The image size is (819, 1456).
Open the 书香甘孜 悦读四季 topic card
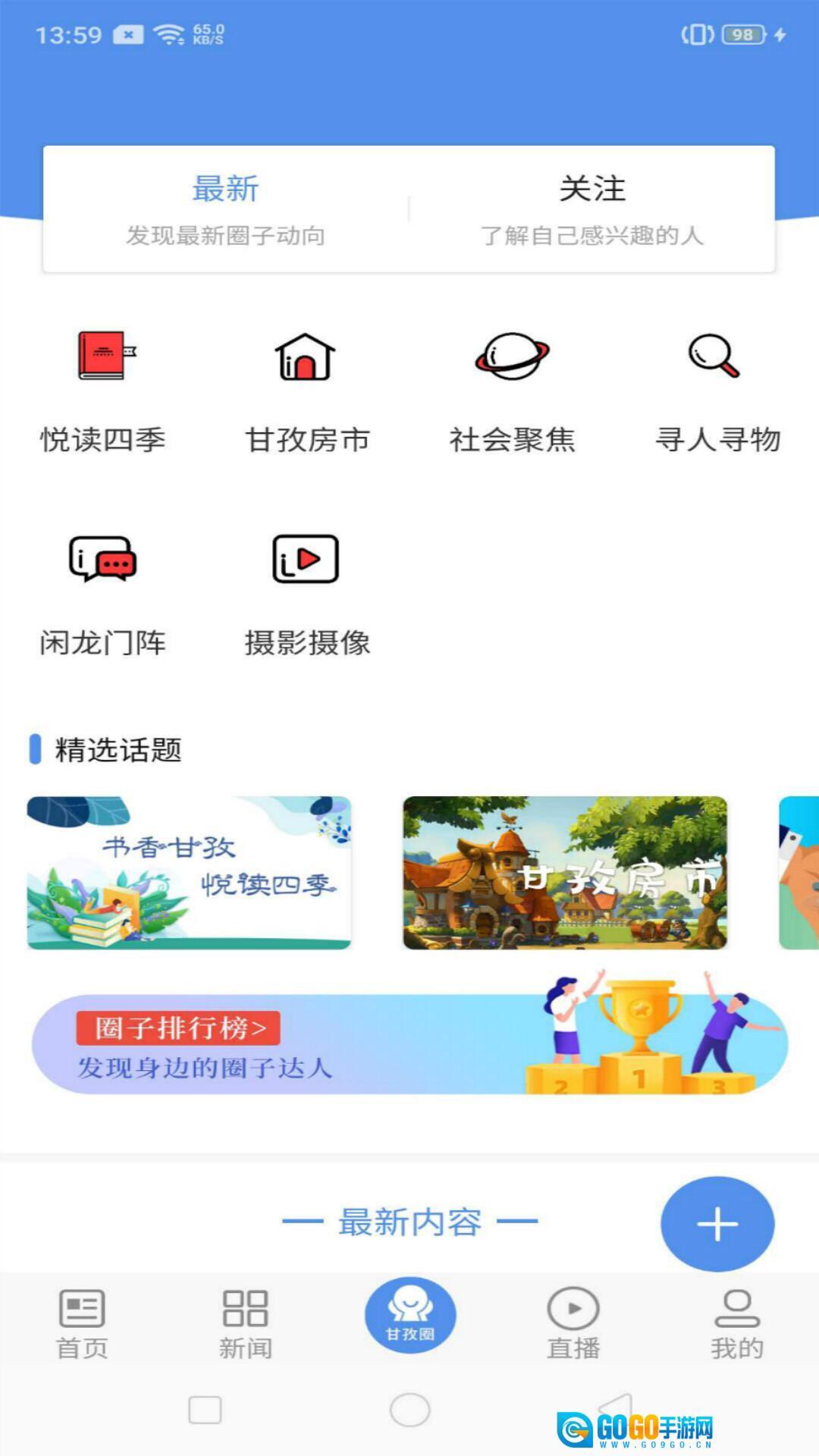[189, 872]
